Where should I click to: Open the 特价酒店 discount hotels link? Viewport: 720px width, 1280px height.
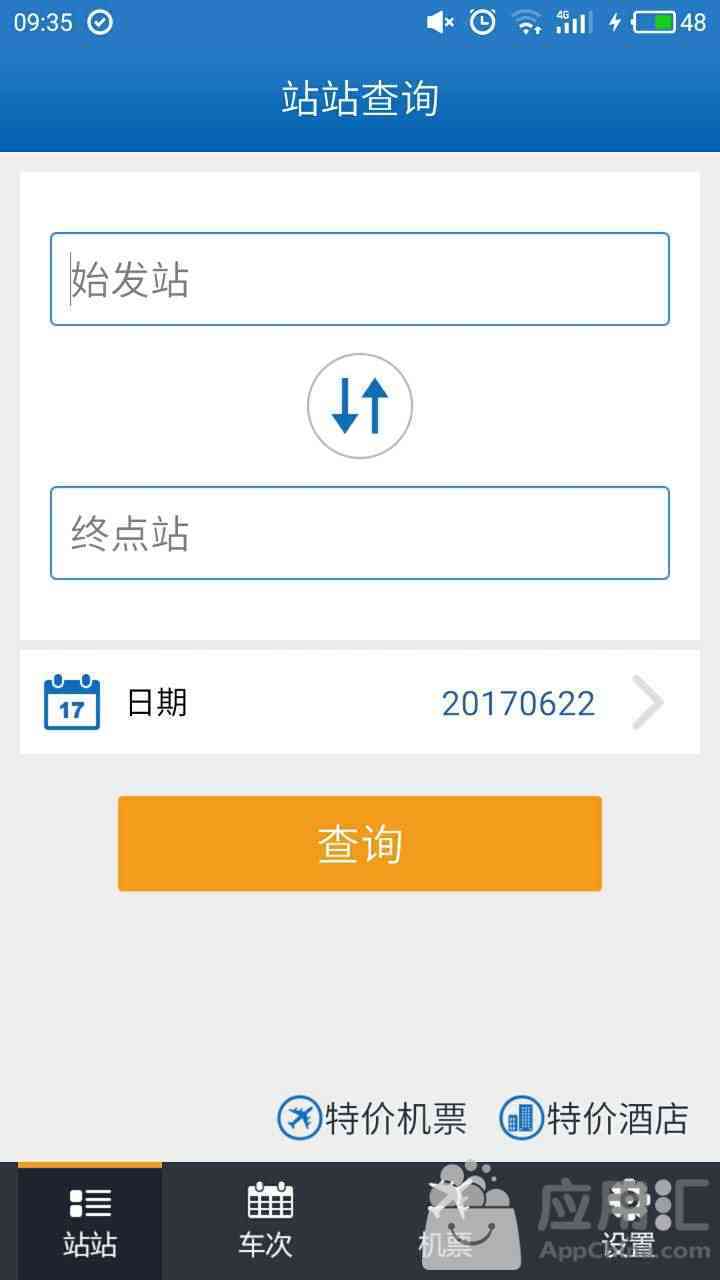(x=594, y=1118)
